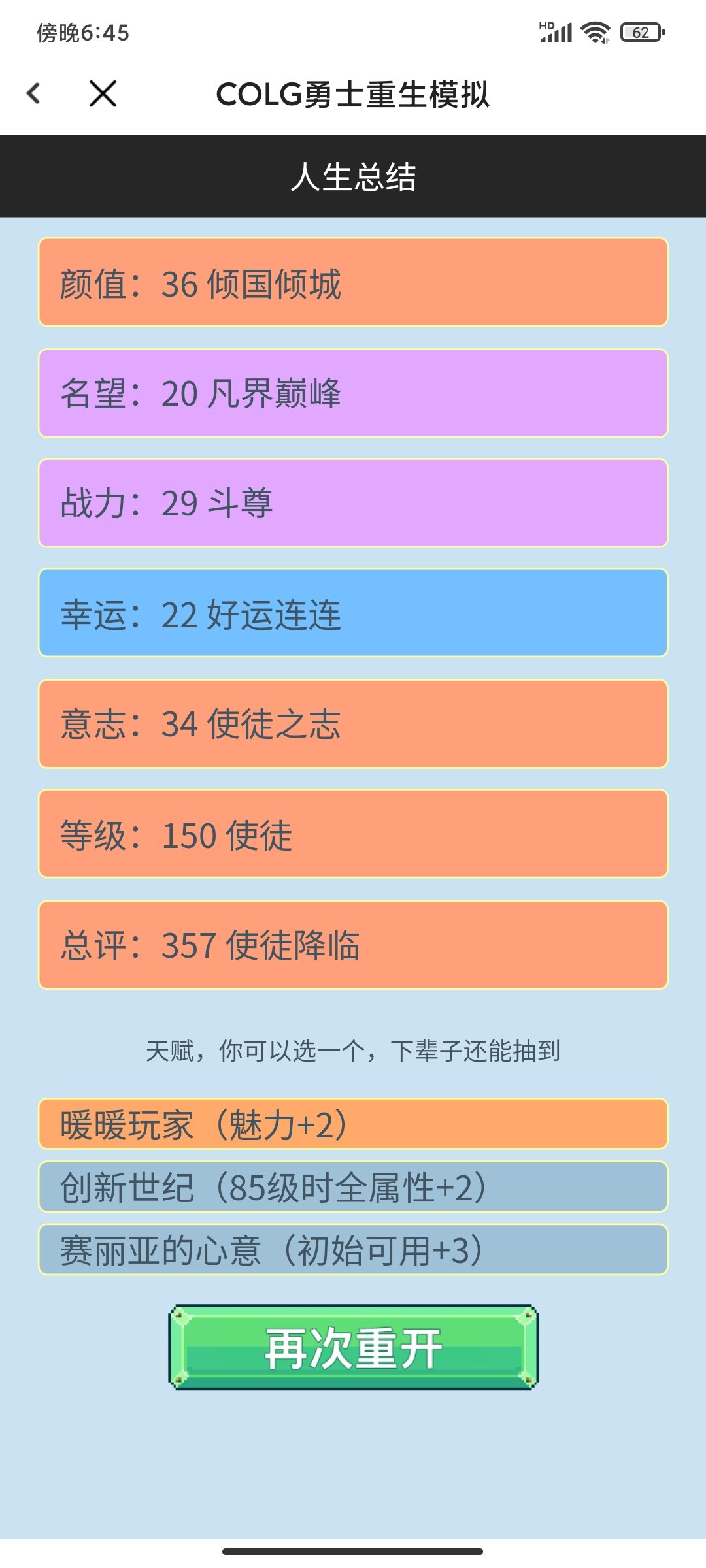
Task: Go back using the top-left arrow
Action: coord(34,93)
